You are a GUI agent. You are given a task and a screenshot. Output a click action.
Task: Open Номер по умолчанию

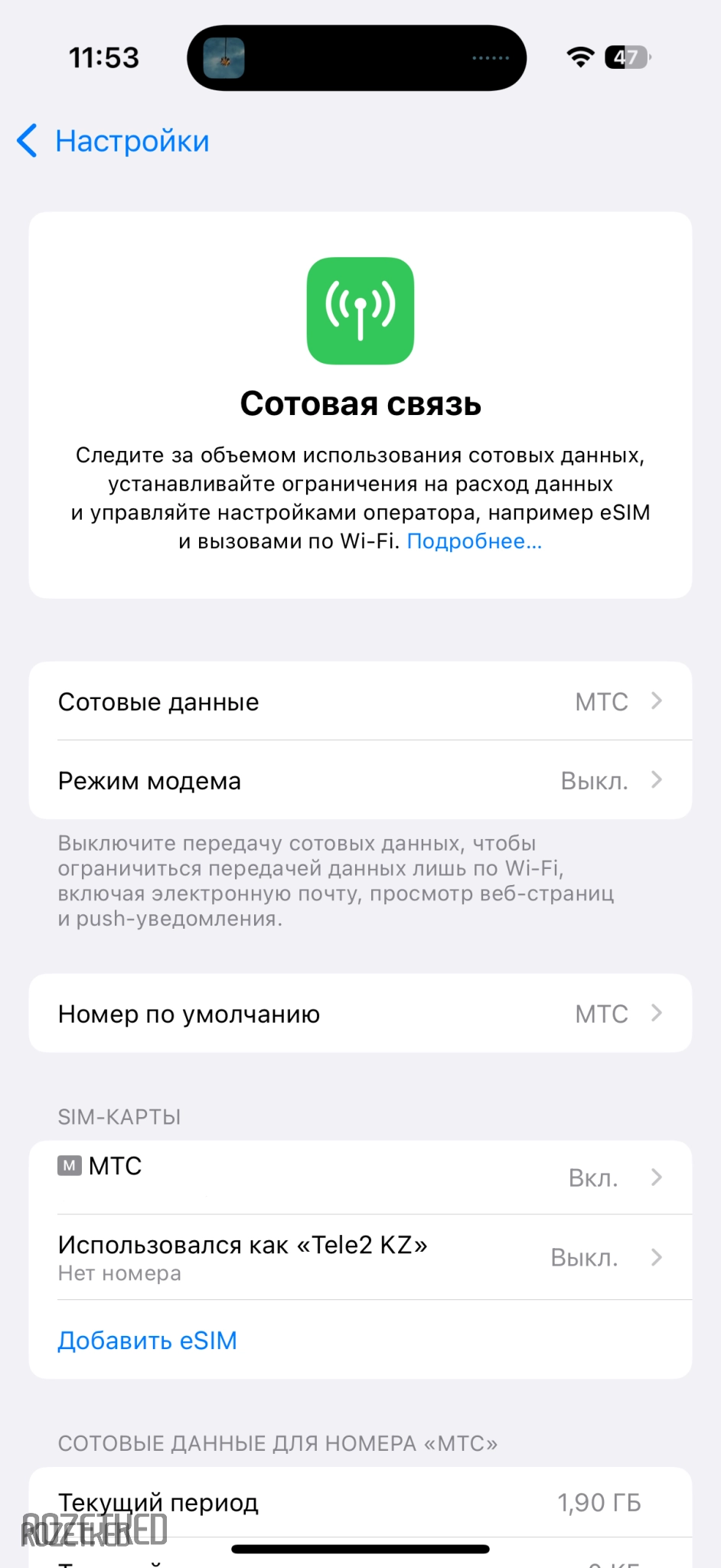360,1014
